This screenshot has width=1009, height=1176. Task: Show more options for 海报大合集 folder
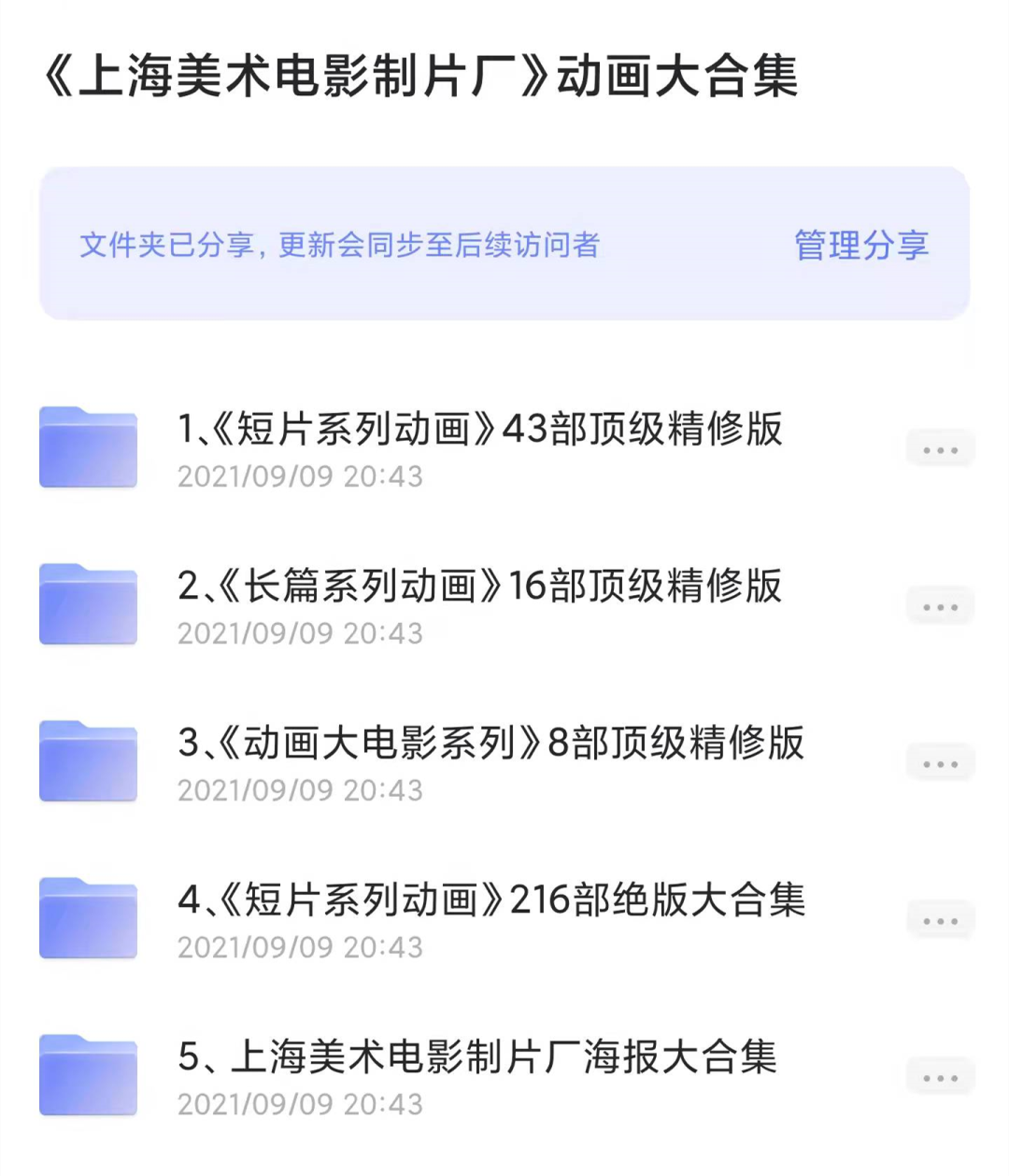click(940, 1078)
